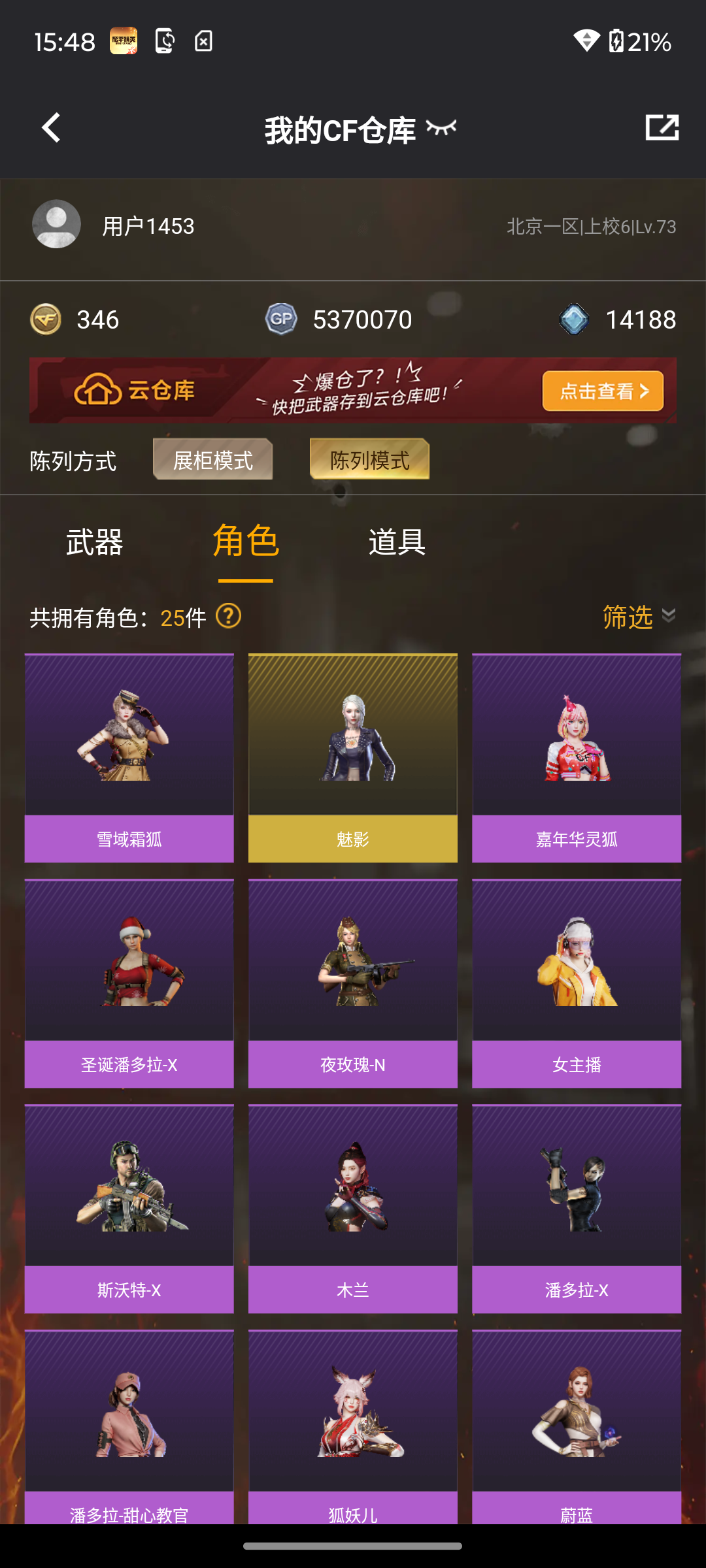Tap the question mark beside 共拥有角色
The image size is (706, 1568).
[228, 616]
